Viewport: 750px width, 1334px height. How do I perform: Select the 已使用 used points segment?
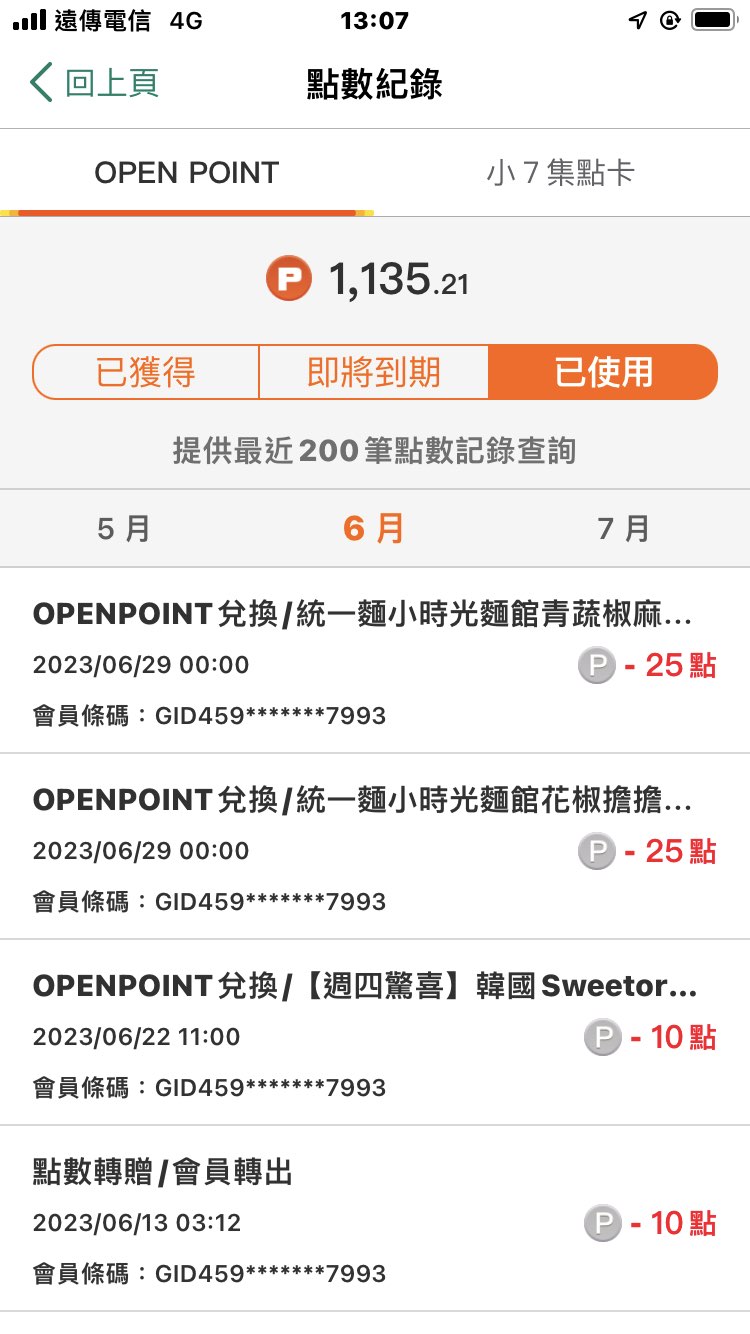pos(603,372)
